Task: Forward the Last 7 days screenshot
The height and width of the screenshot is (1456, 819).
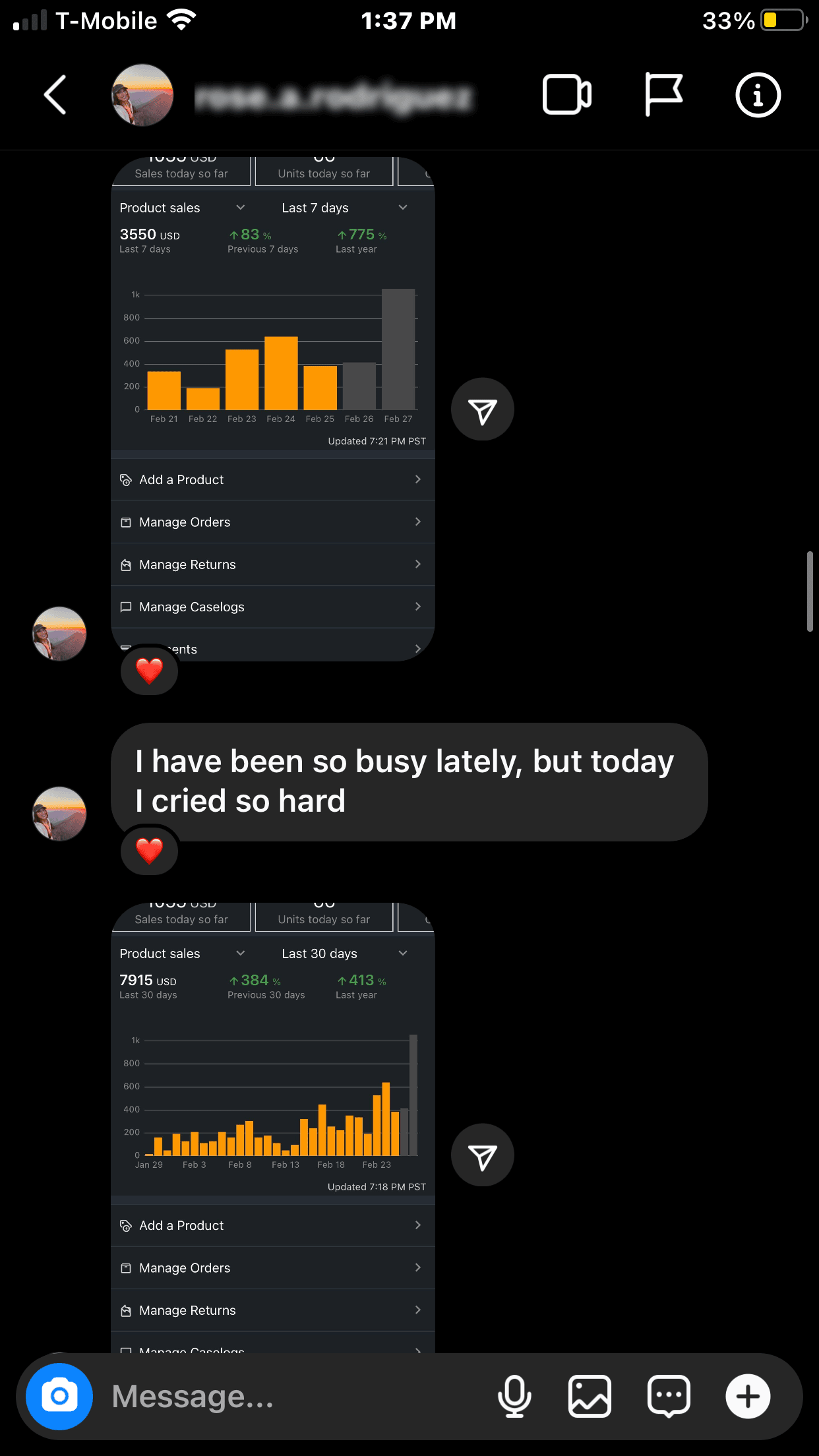Action: coord(482,409)
